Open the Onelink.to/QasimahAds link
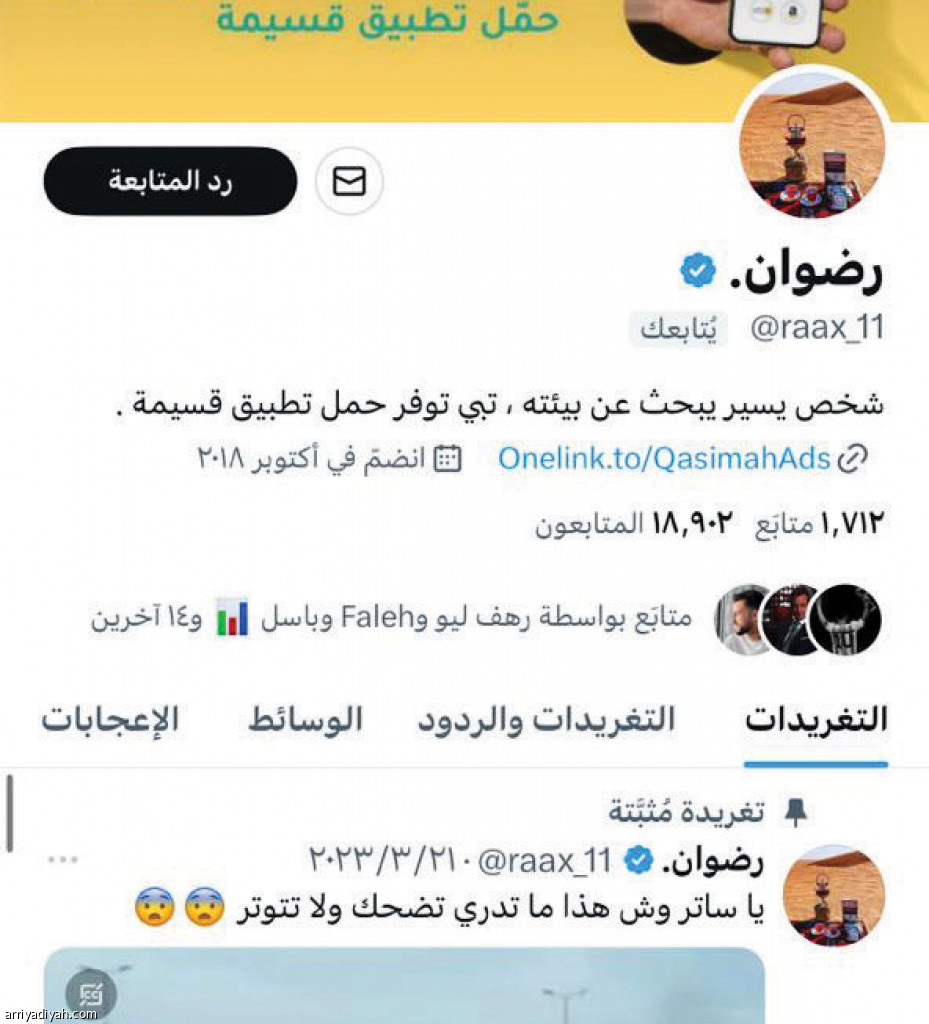The width and height of the screenshot is (929, 1024). pyautogui.click(x=665, y=459)
